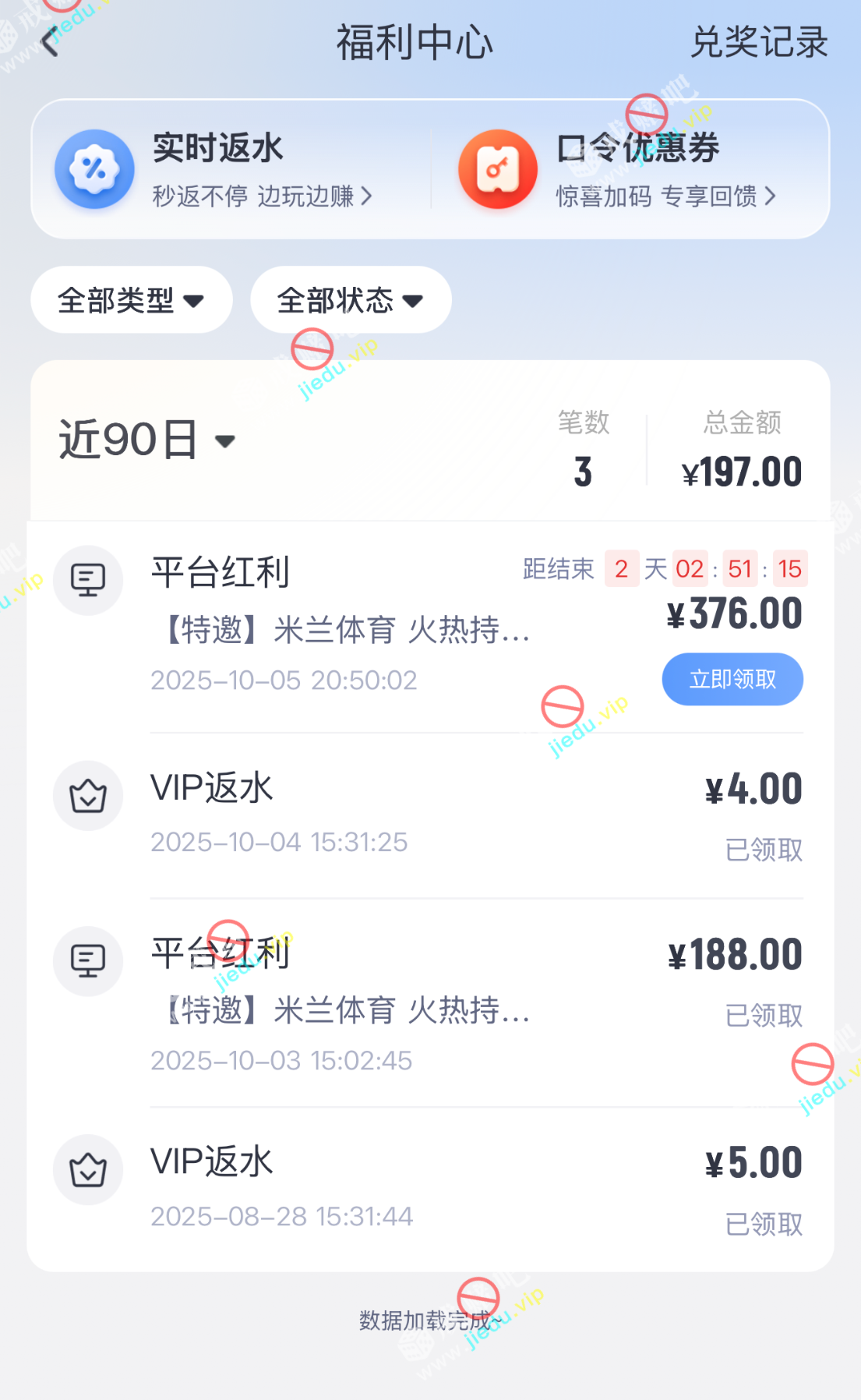Change the 近90日 date range
861x1400 pixels.
(x=146, y=440)
